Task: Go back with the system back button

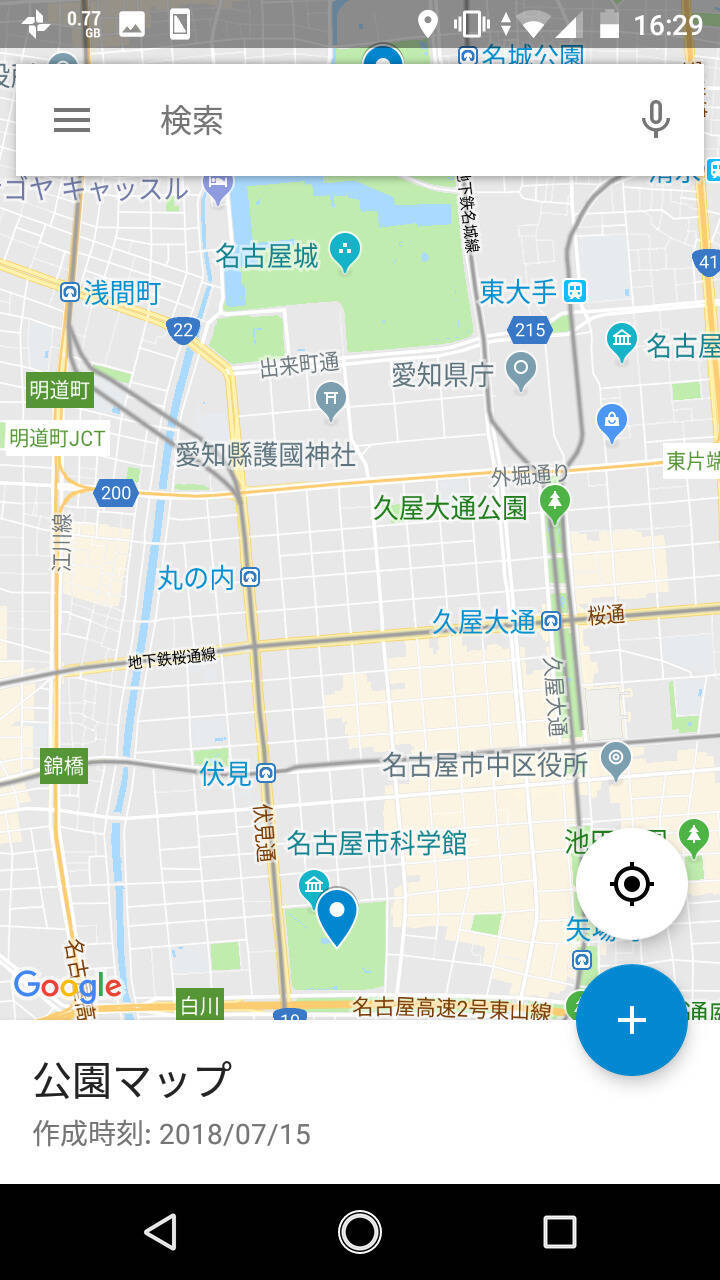Action: [160, 1232]
